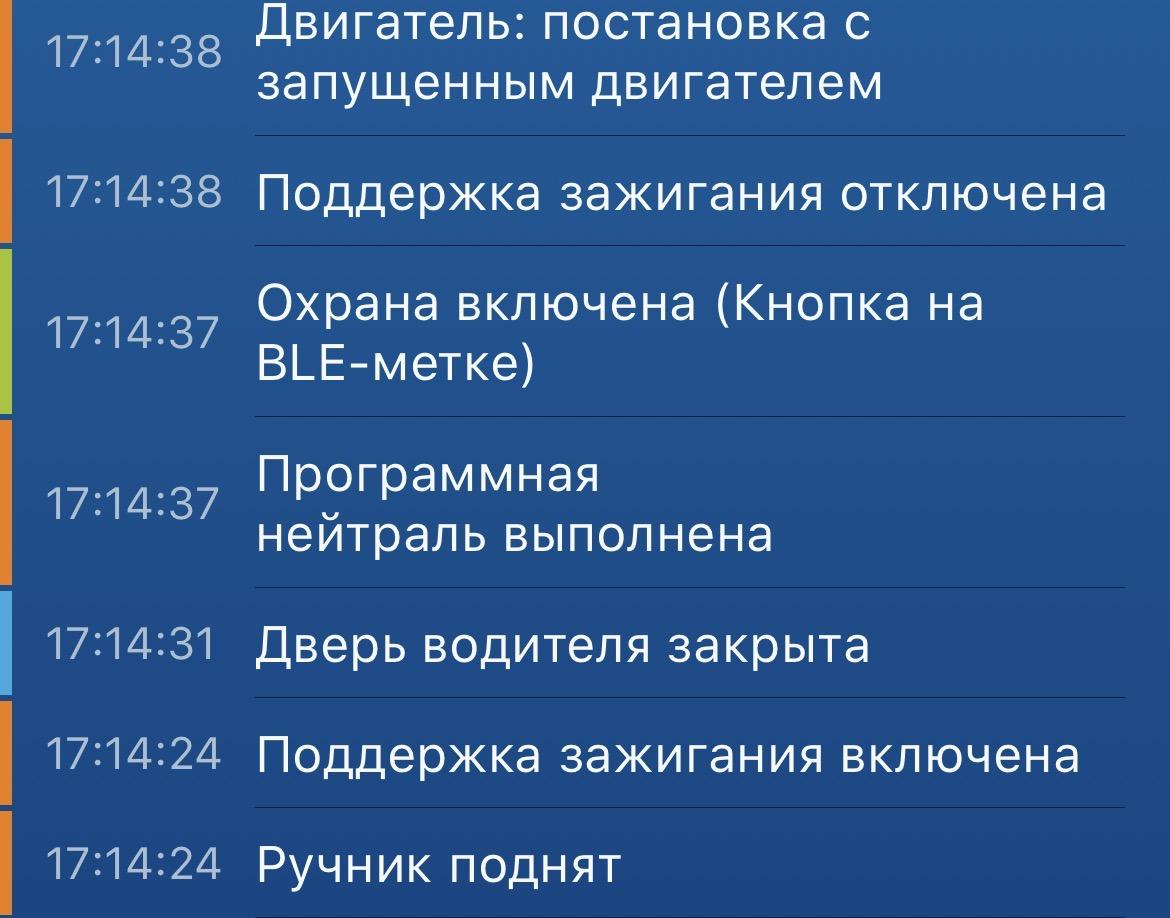
Task: Tap the "Поддержка зажигания включена" entry
Action: (x=668, y=755)
